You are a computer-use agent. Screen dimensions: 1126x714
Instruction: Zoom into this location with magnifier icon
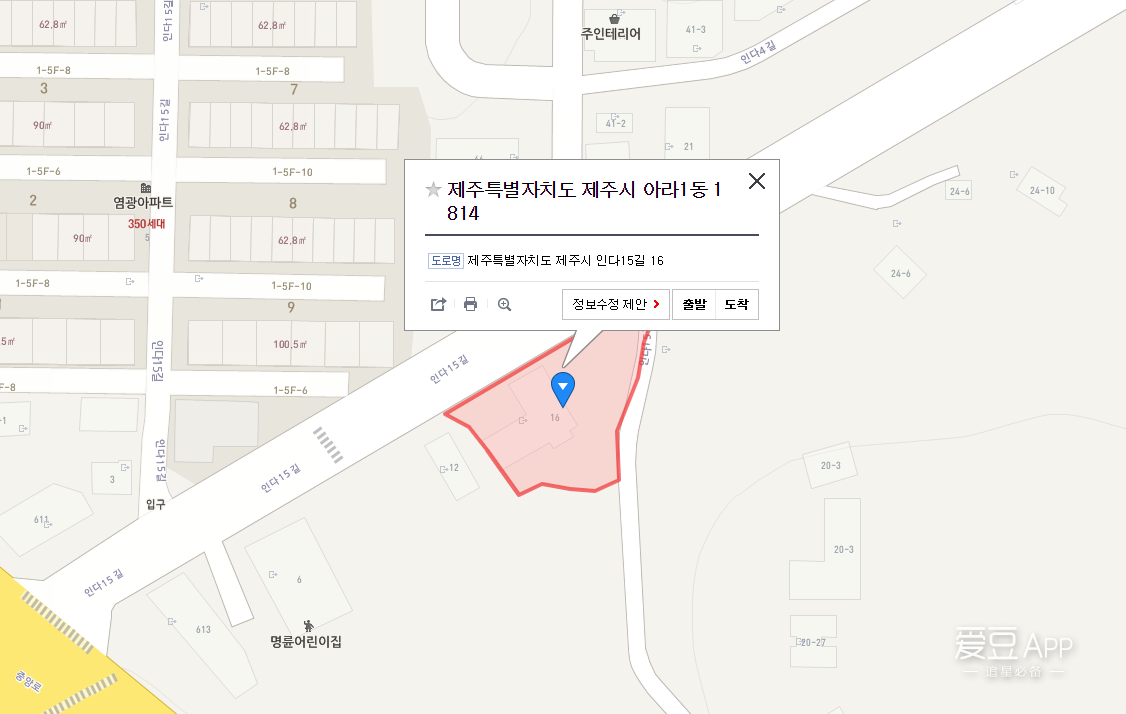point(504,305)
